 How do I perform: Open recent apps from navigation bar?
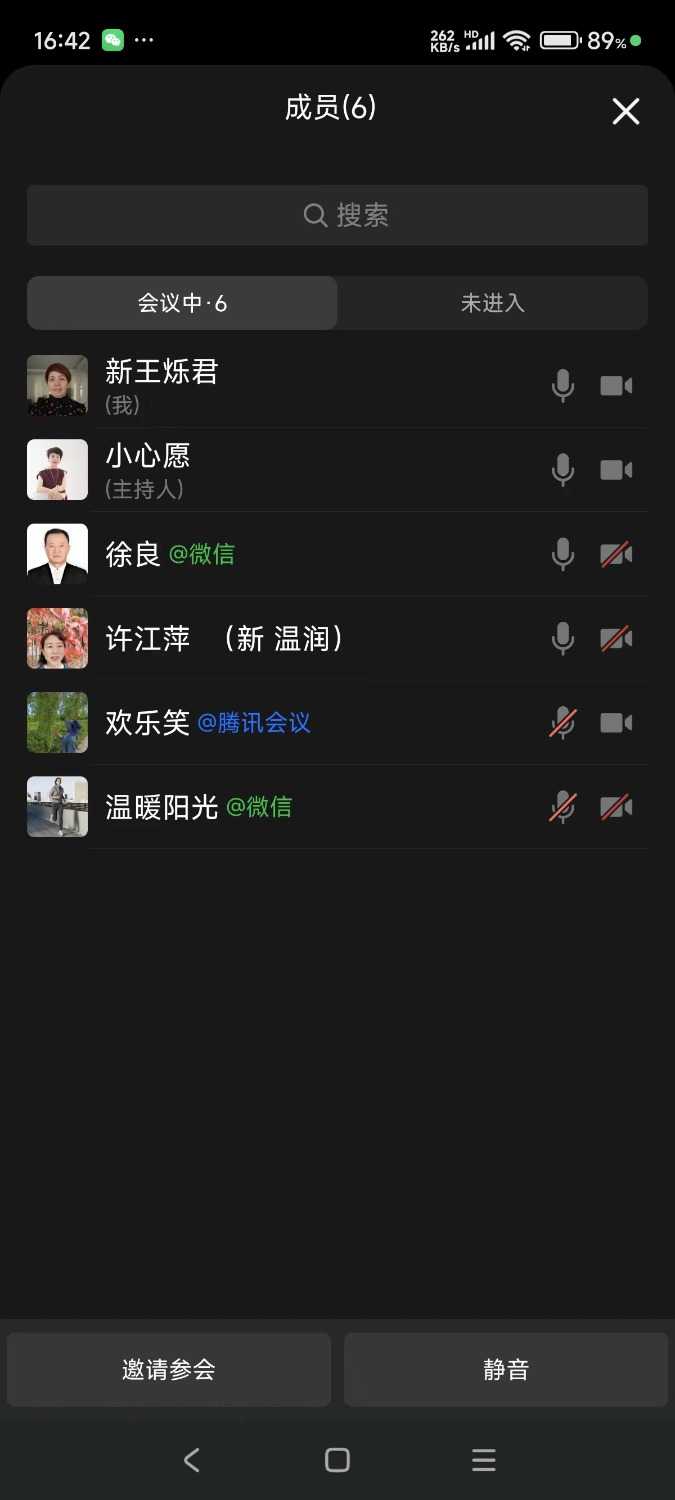click(484, 1460)
